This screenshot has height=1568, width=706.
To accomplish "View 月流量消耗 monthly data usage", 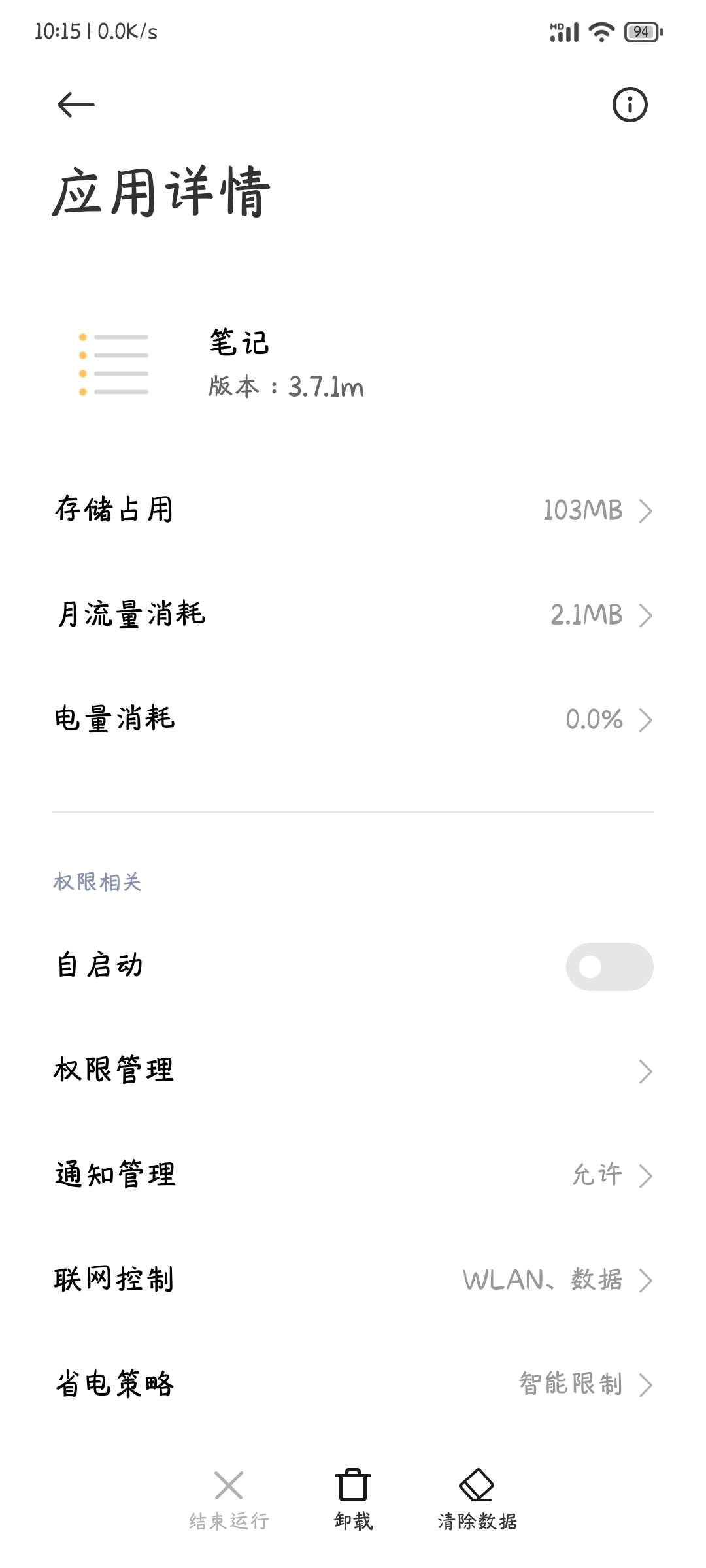I will (353, 615).
